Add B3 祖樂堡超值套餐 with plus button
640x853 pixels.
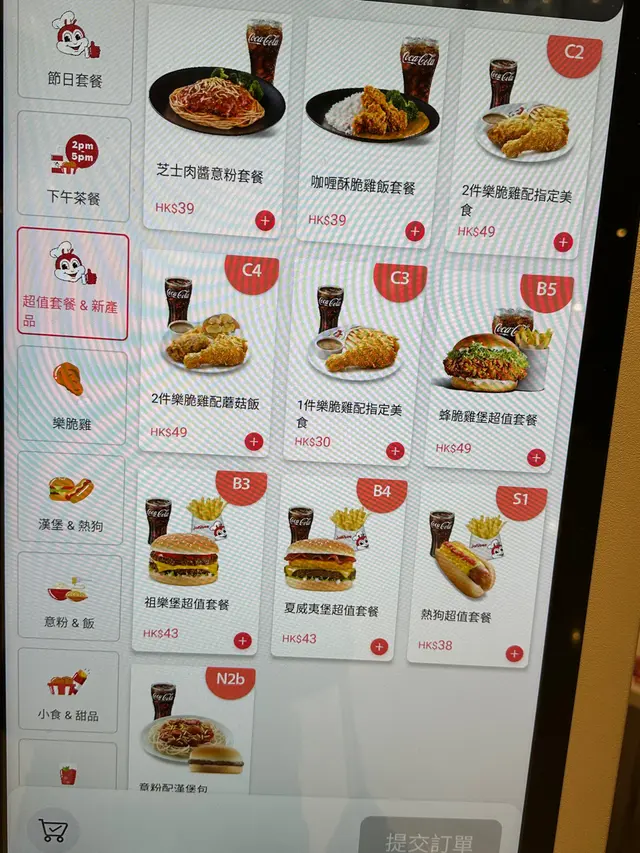(x=242, y=640)
